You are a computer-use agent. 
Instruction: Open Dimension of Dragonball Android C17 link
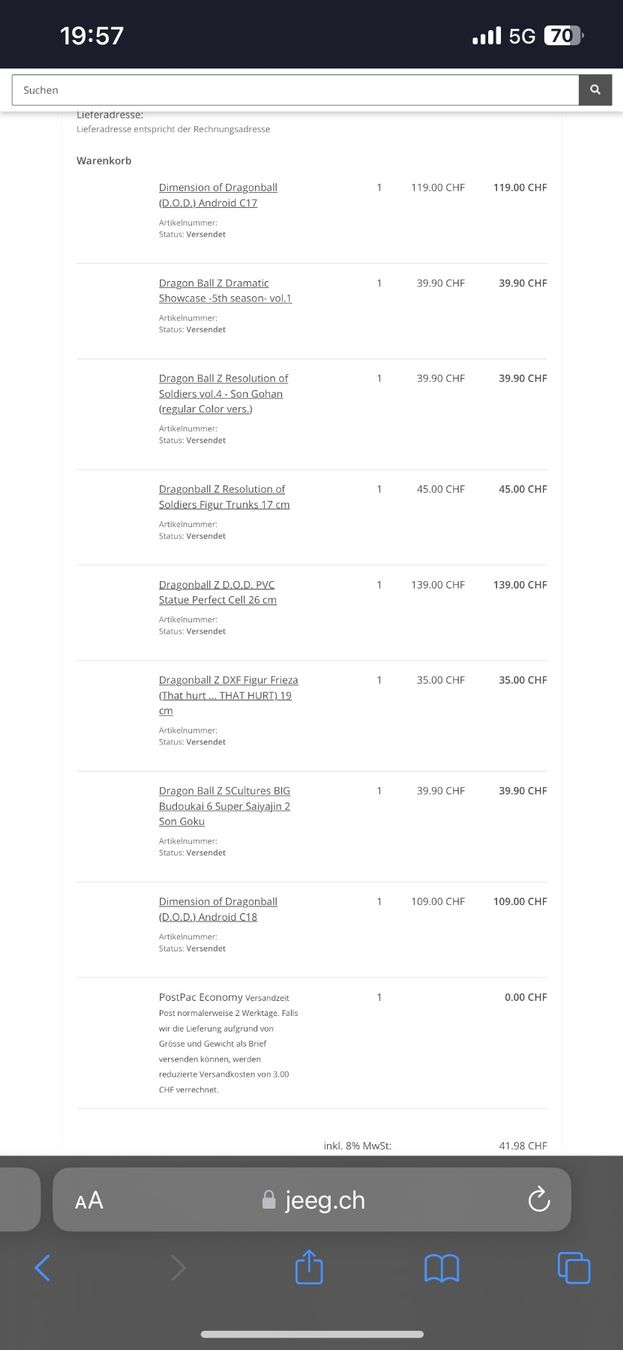[218, 195]
